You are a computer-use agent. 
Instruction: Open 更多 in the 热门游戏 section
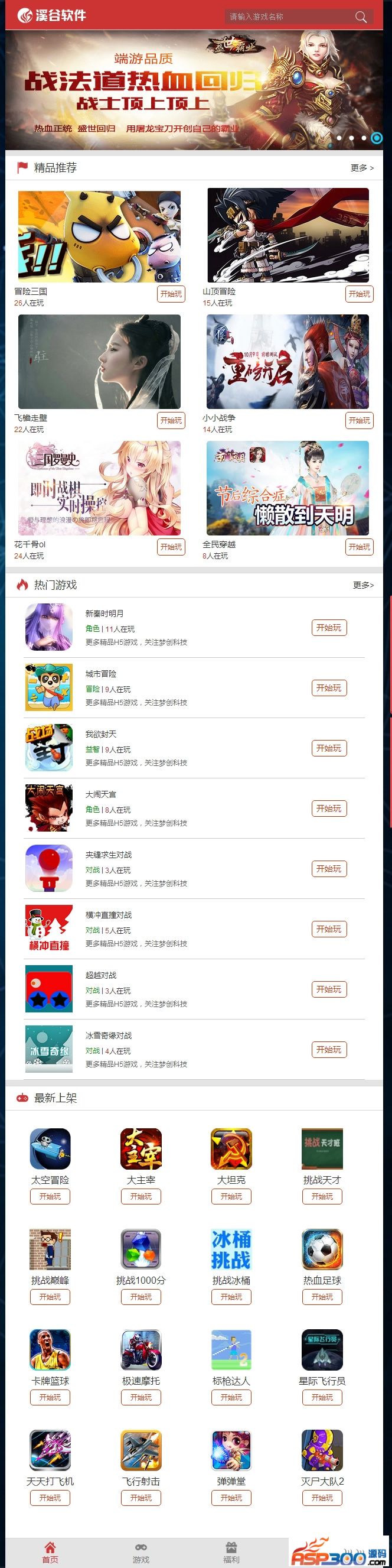pos(364,585)
